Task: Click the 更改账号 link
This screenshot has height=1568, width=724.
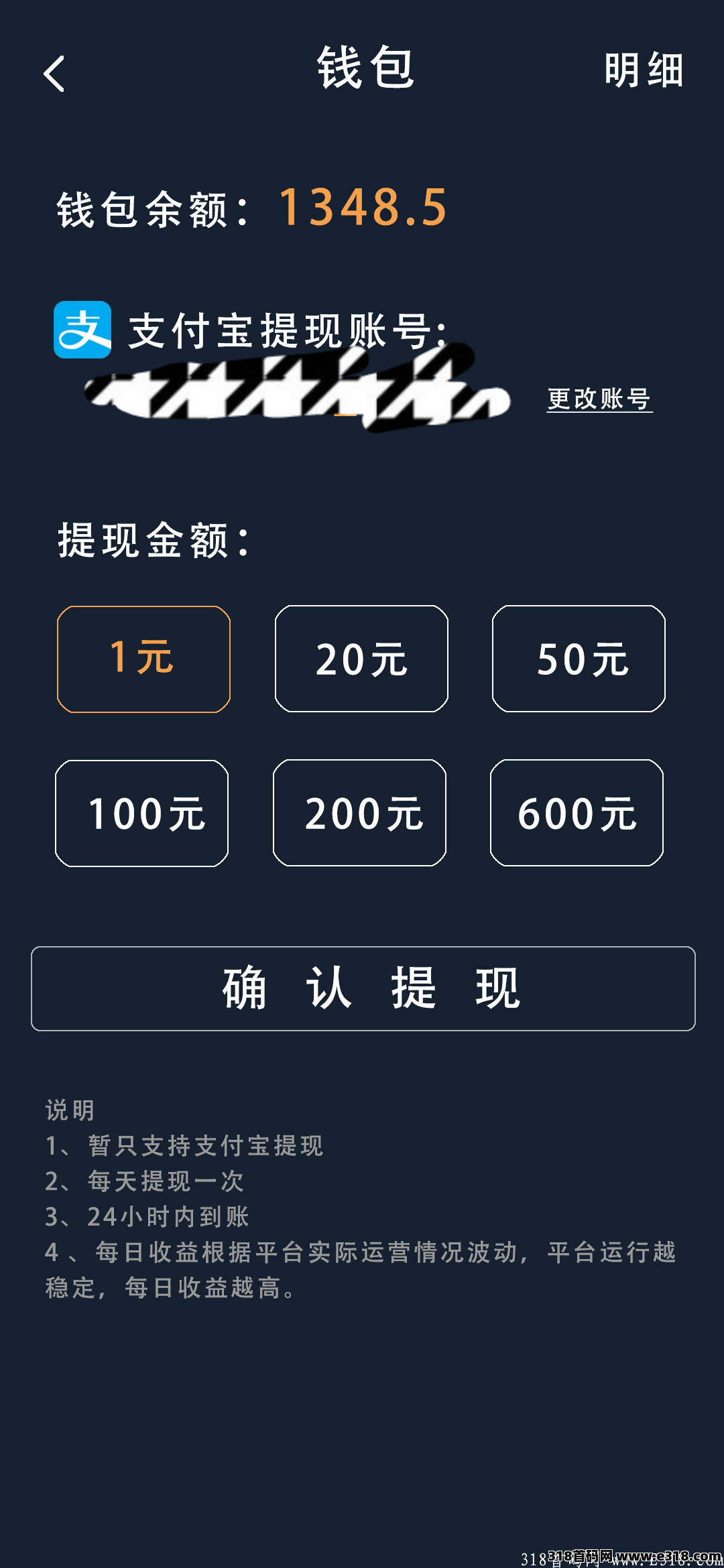Action: click(x=599, y=400)
